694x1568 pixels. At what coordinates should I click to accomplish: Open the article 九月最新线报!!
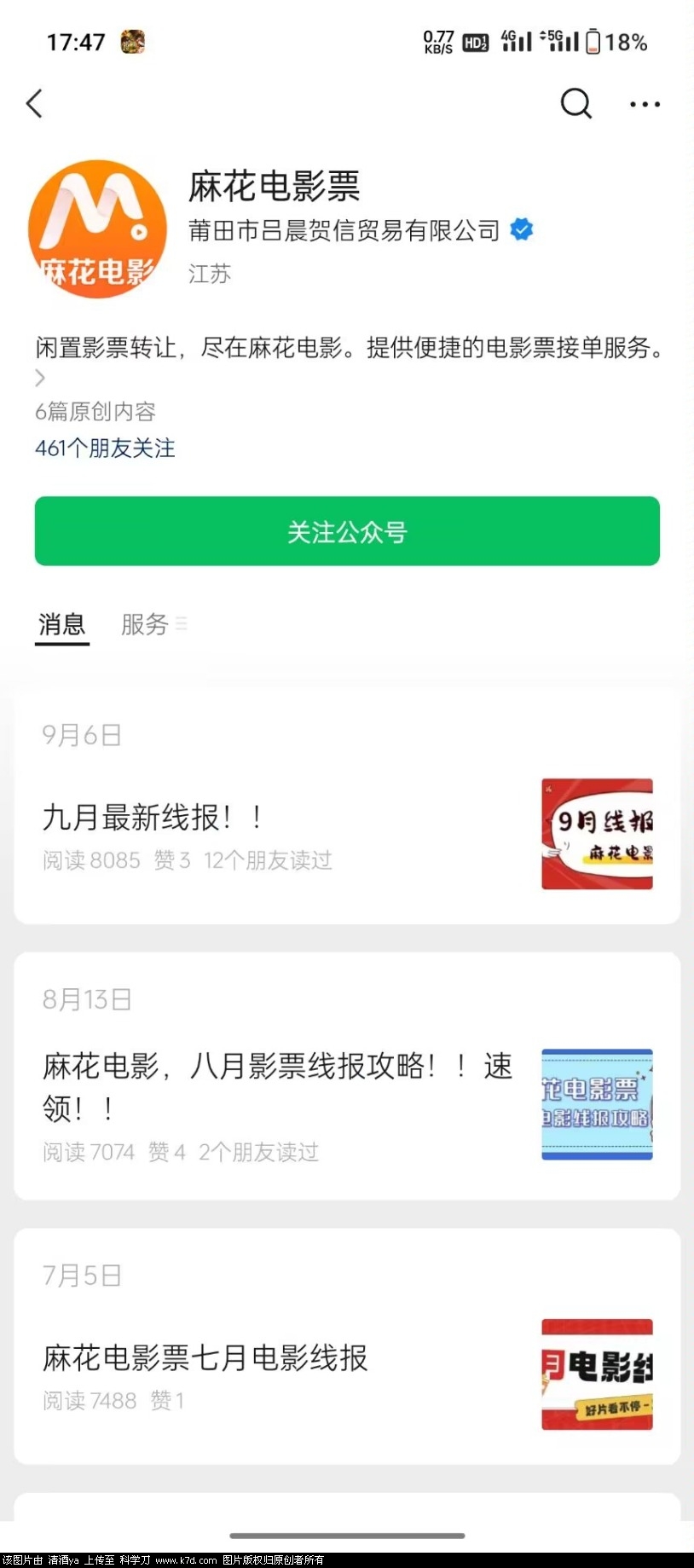pyautogui.click(x=153, y=818)
